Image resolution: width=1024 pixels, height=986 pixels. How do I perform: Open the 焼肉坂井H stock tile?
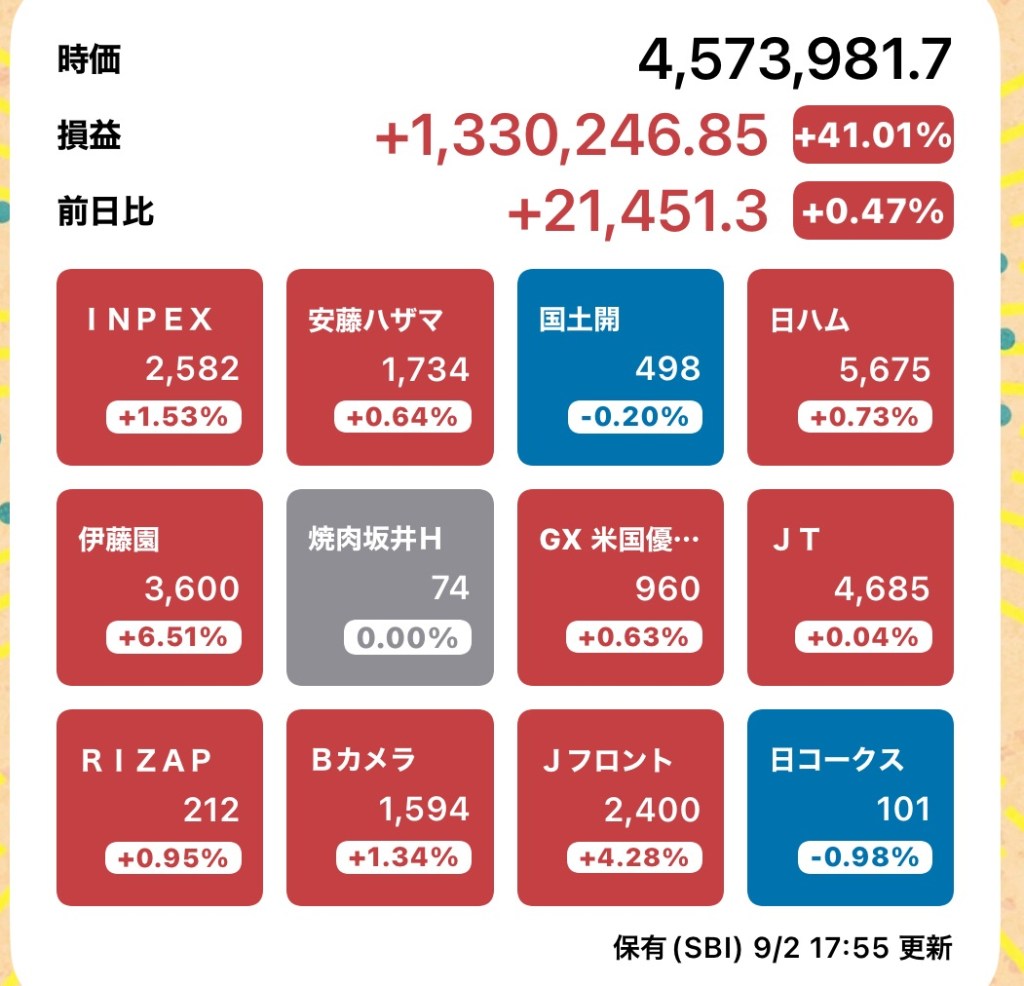(390, 587)
